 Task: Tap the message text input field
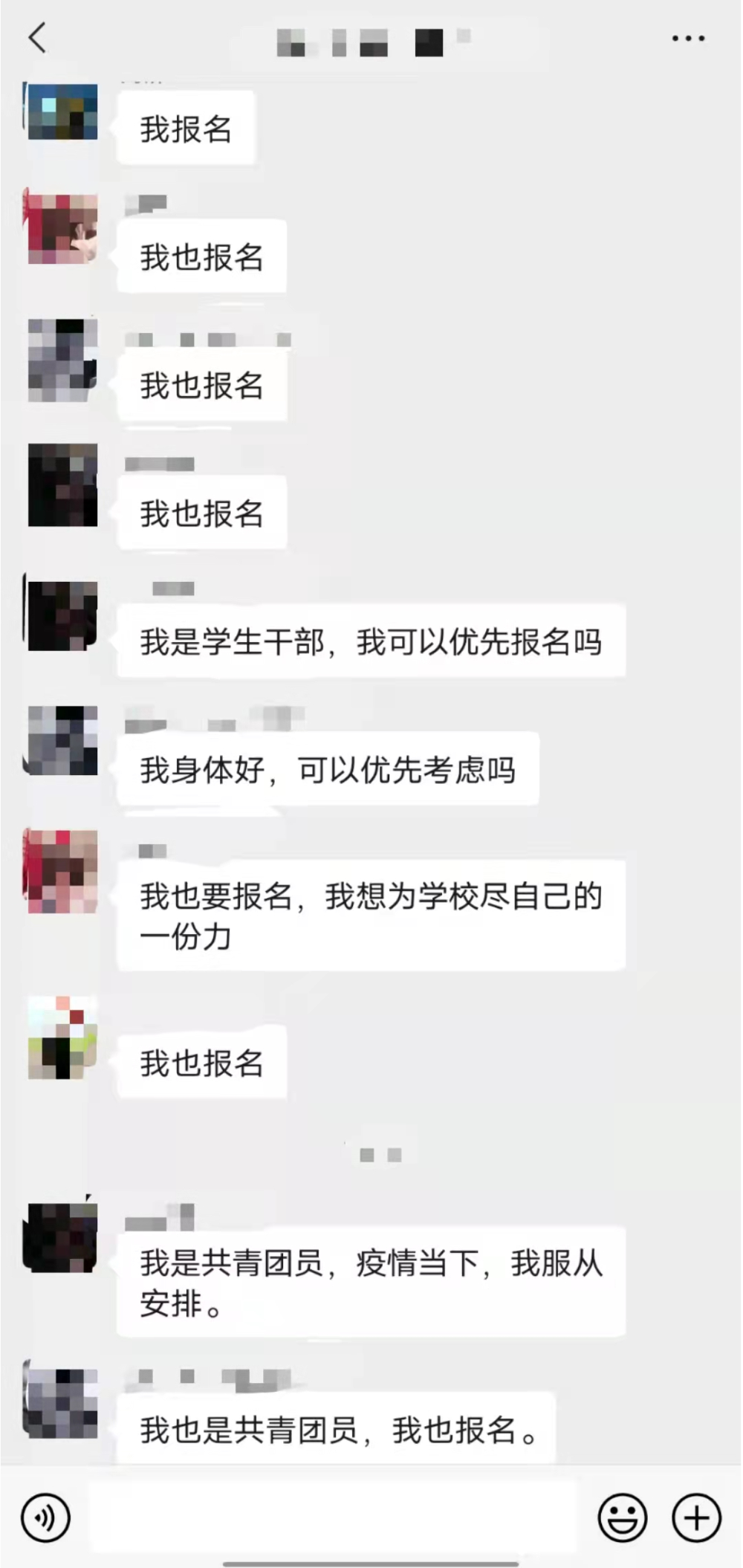coord(333,1517)
